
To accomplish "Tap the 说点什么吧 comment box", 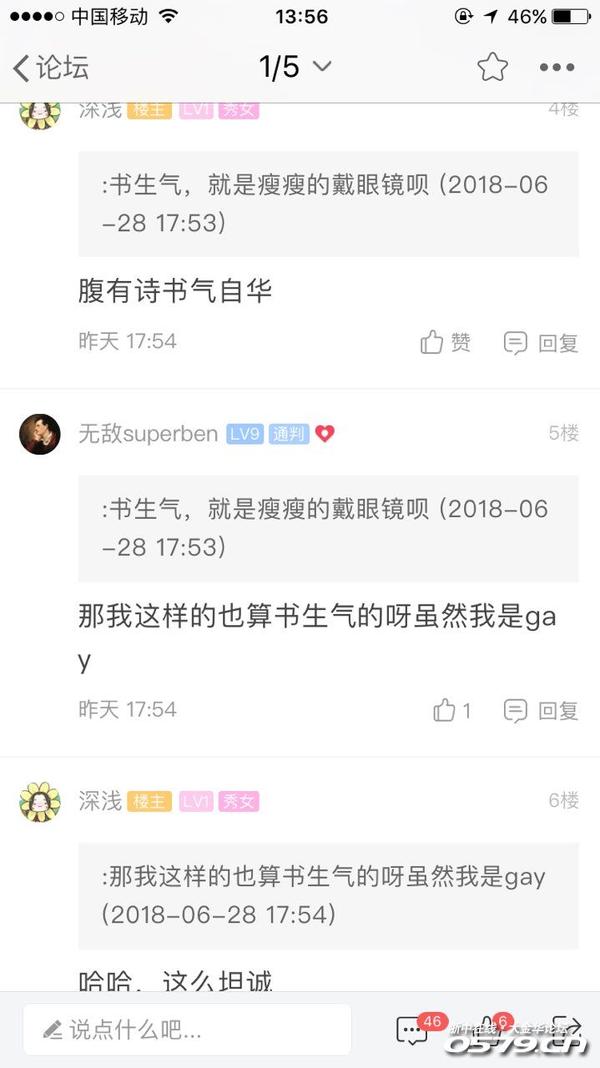I will click(x=188, y=1029).
